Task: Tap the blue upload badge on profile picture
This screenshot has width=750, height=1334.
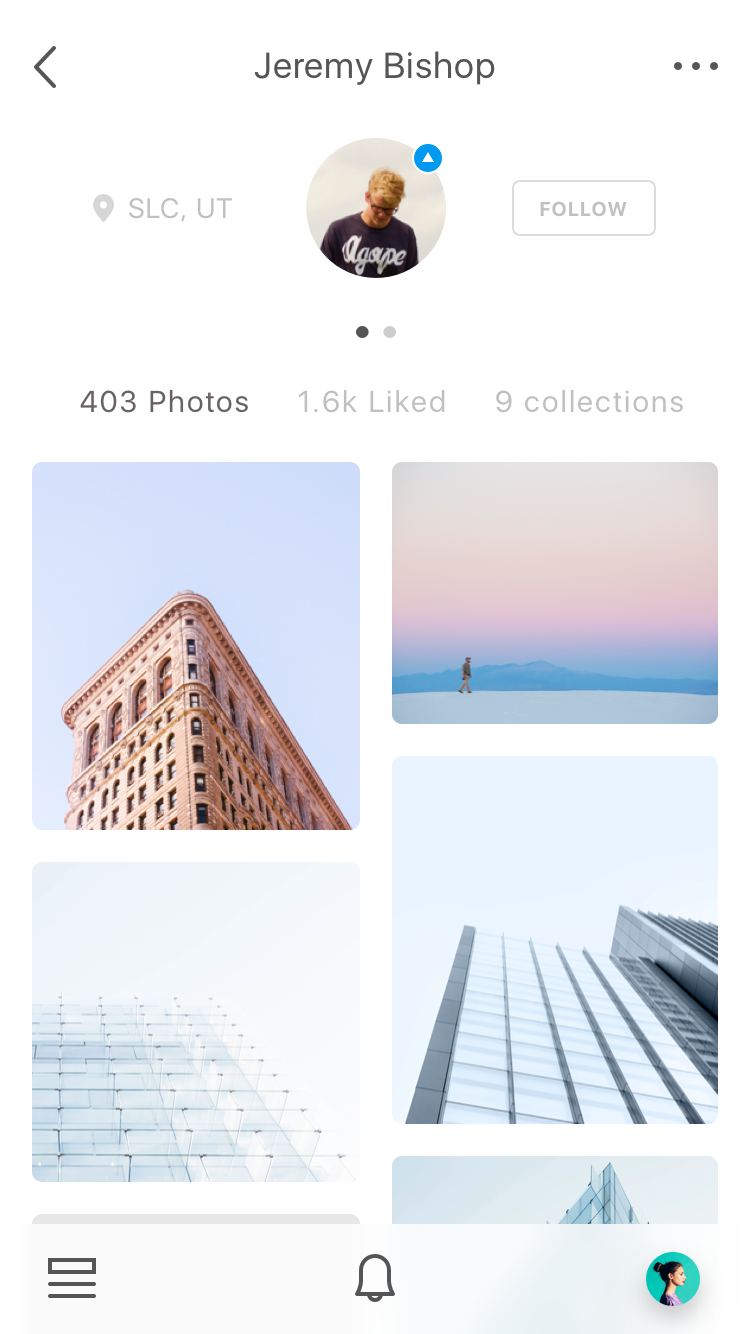Action: (x=428, y=157)
